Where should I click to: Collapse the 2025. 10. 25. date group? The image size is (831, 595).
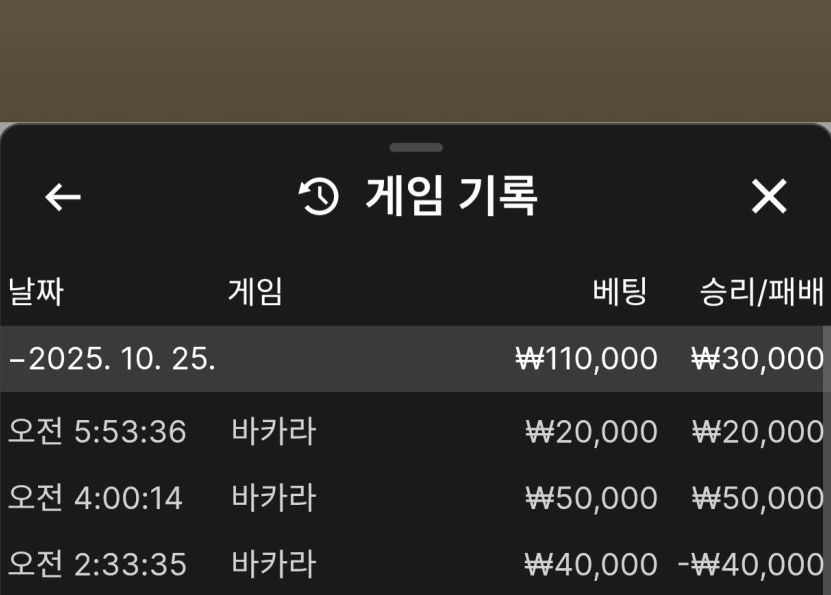tap(112, 359)
